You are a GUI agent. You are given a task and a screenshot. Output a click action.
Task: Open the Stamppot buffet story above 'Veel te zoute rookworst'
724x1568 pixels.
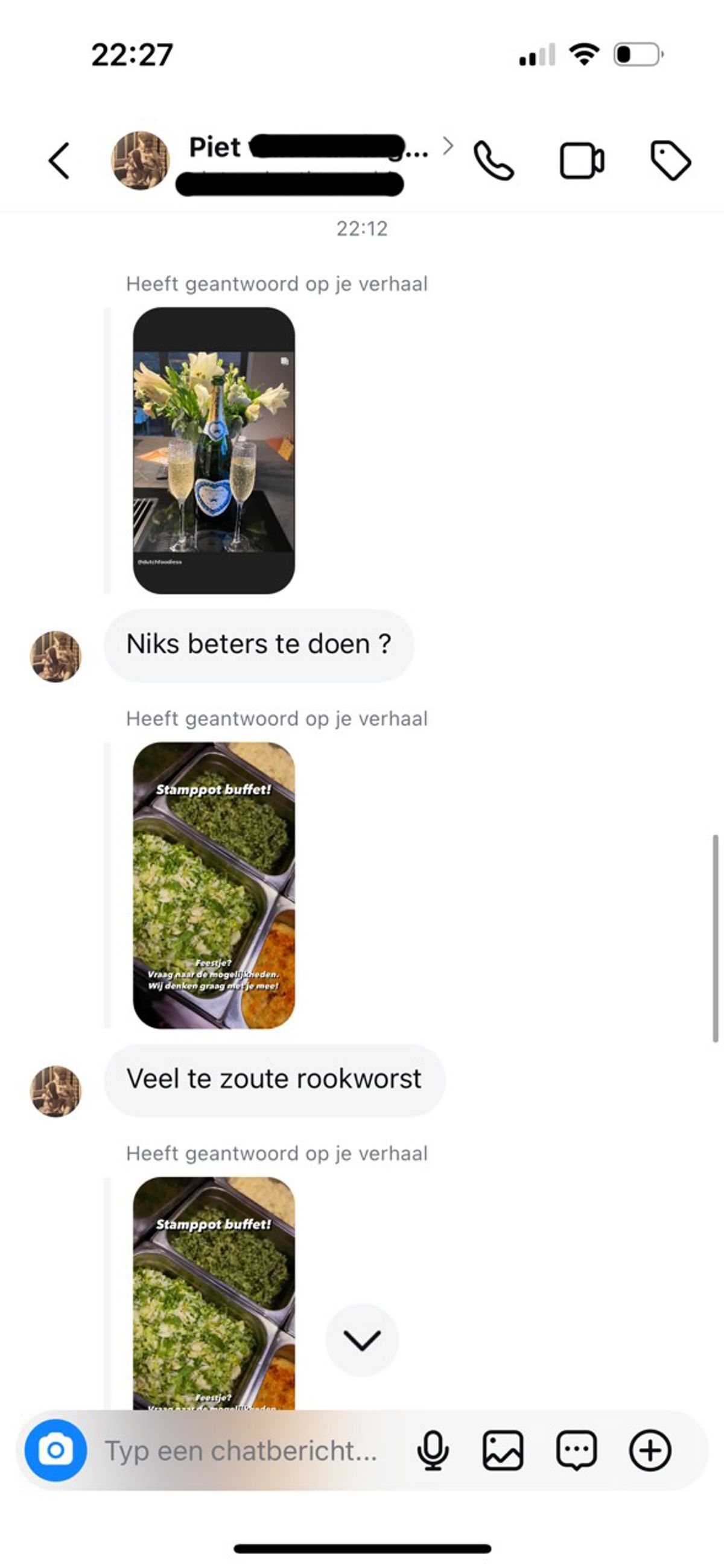[x=214, y=885]
